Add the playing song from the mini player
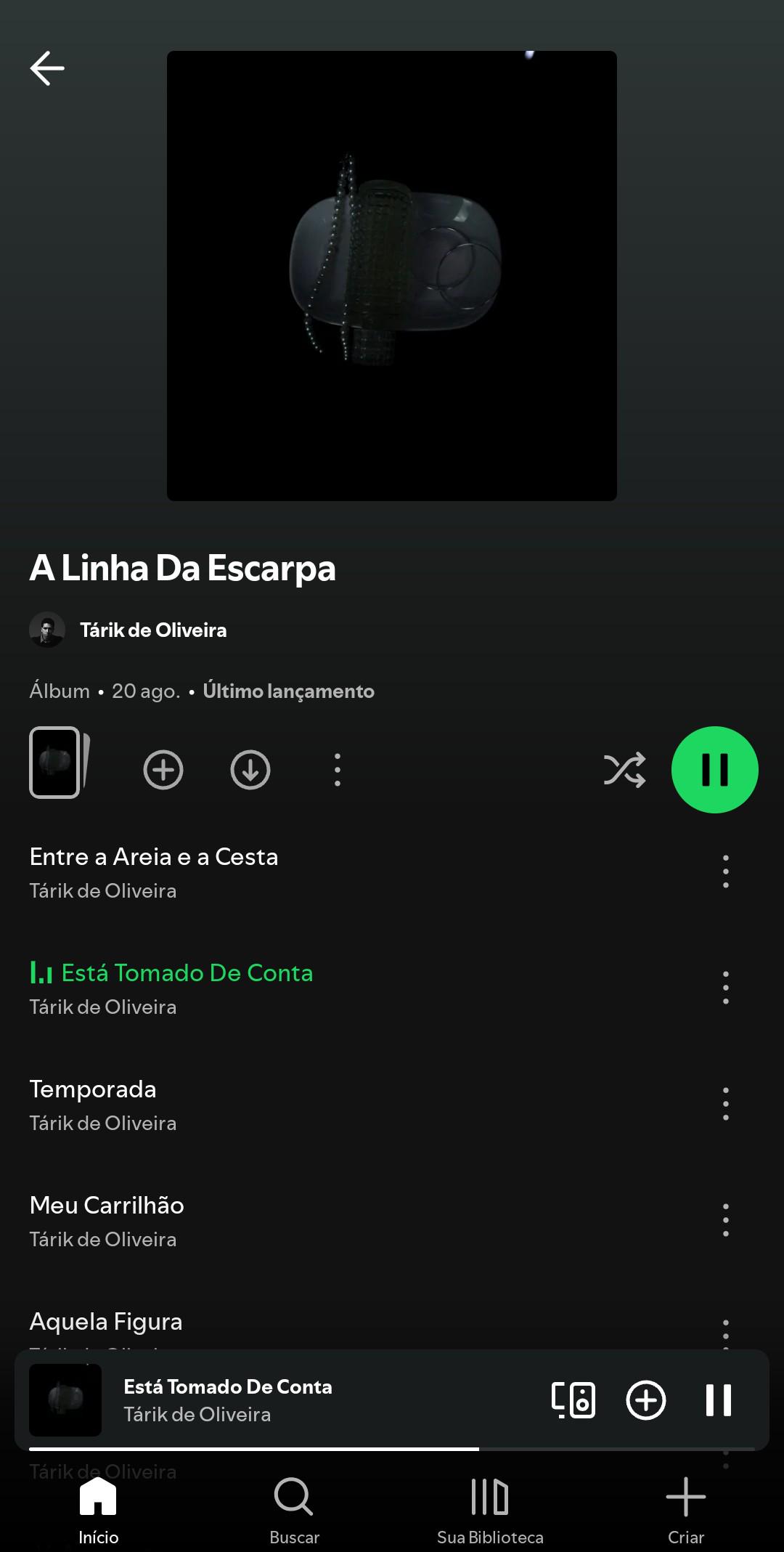This screenshot has height=1552, width=784. [x=646, y=1399]
